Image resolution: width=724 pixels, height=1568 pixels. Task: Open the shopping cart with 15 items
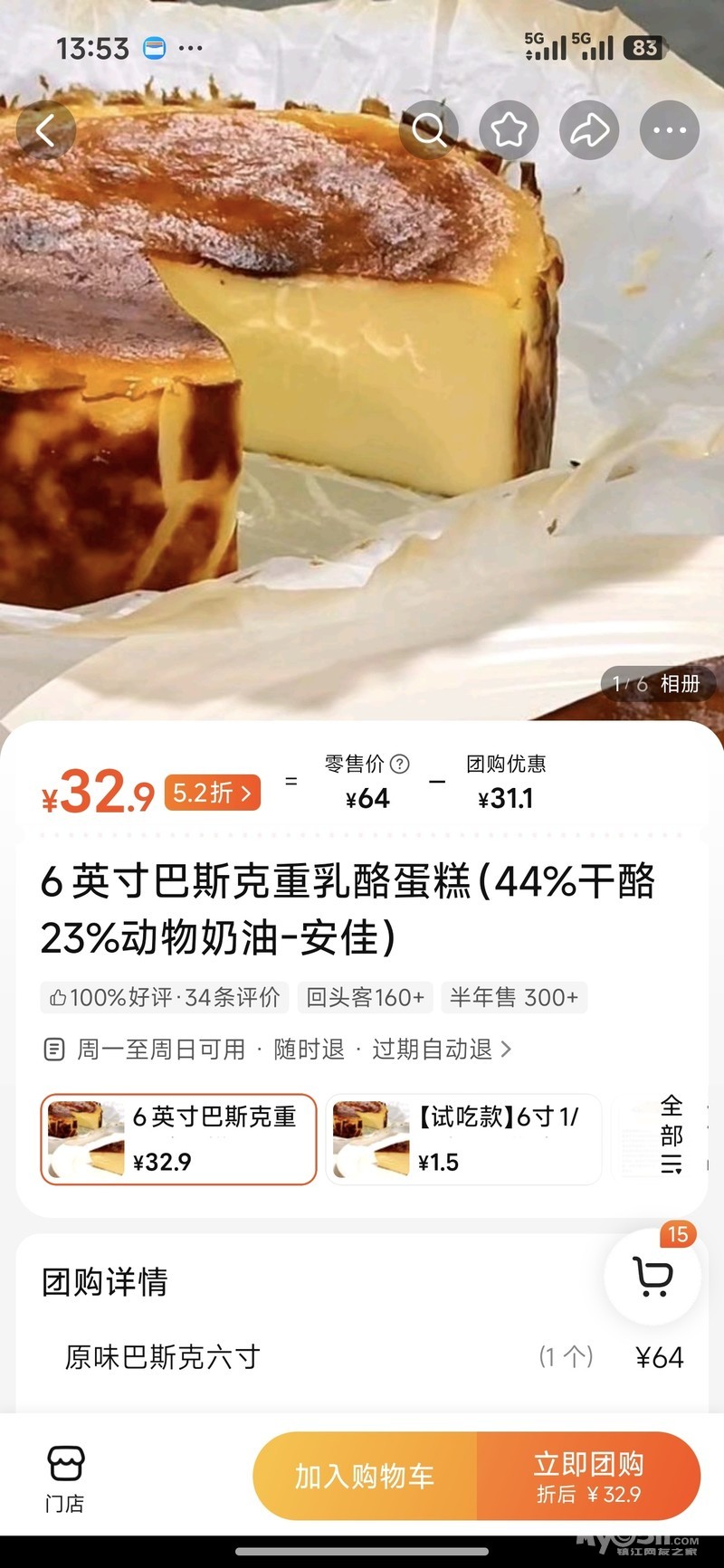tap(653, 1276)
